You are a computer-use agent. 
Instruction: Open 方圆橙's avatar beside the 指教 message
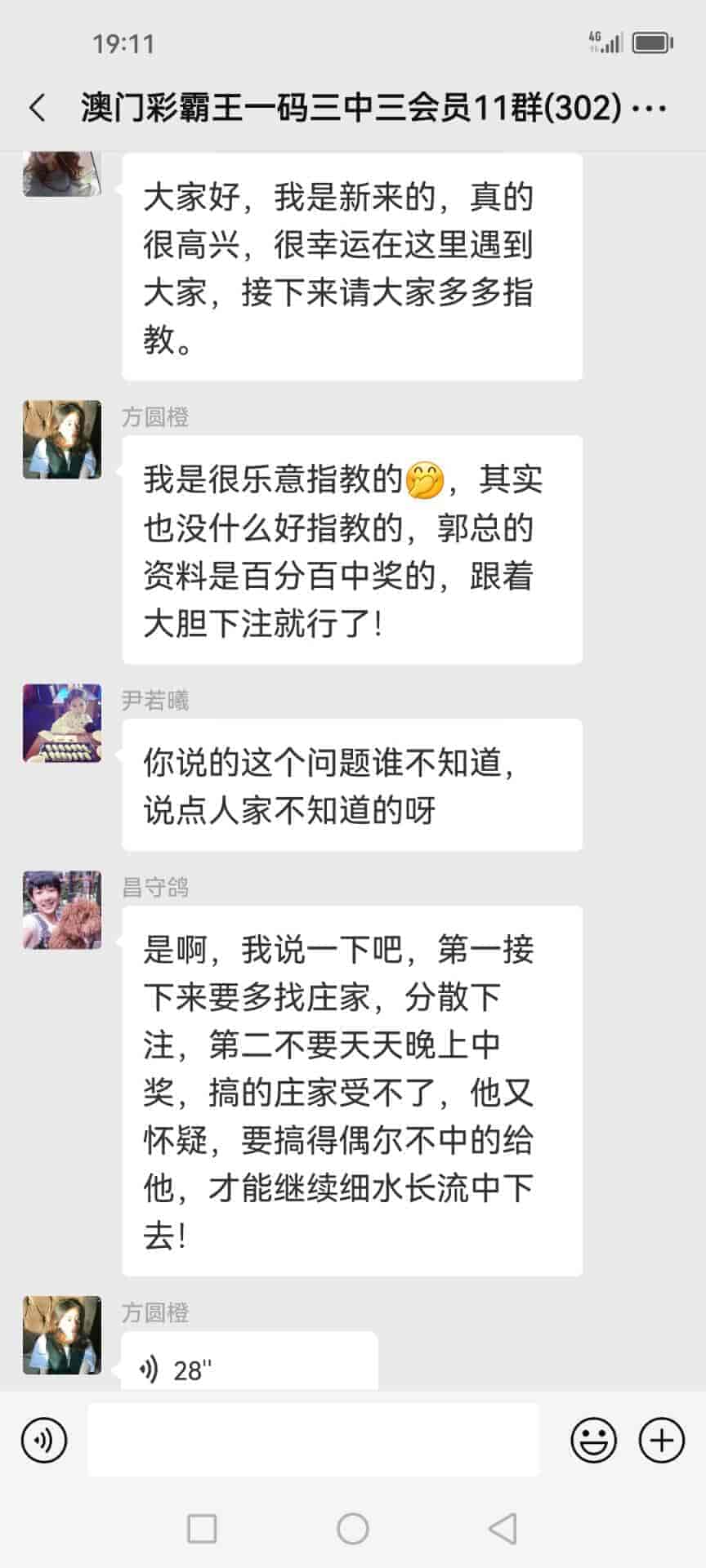click(x=62, y=439)
